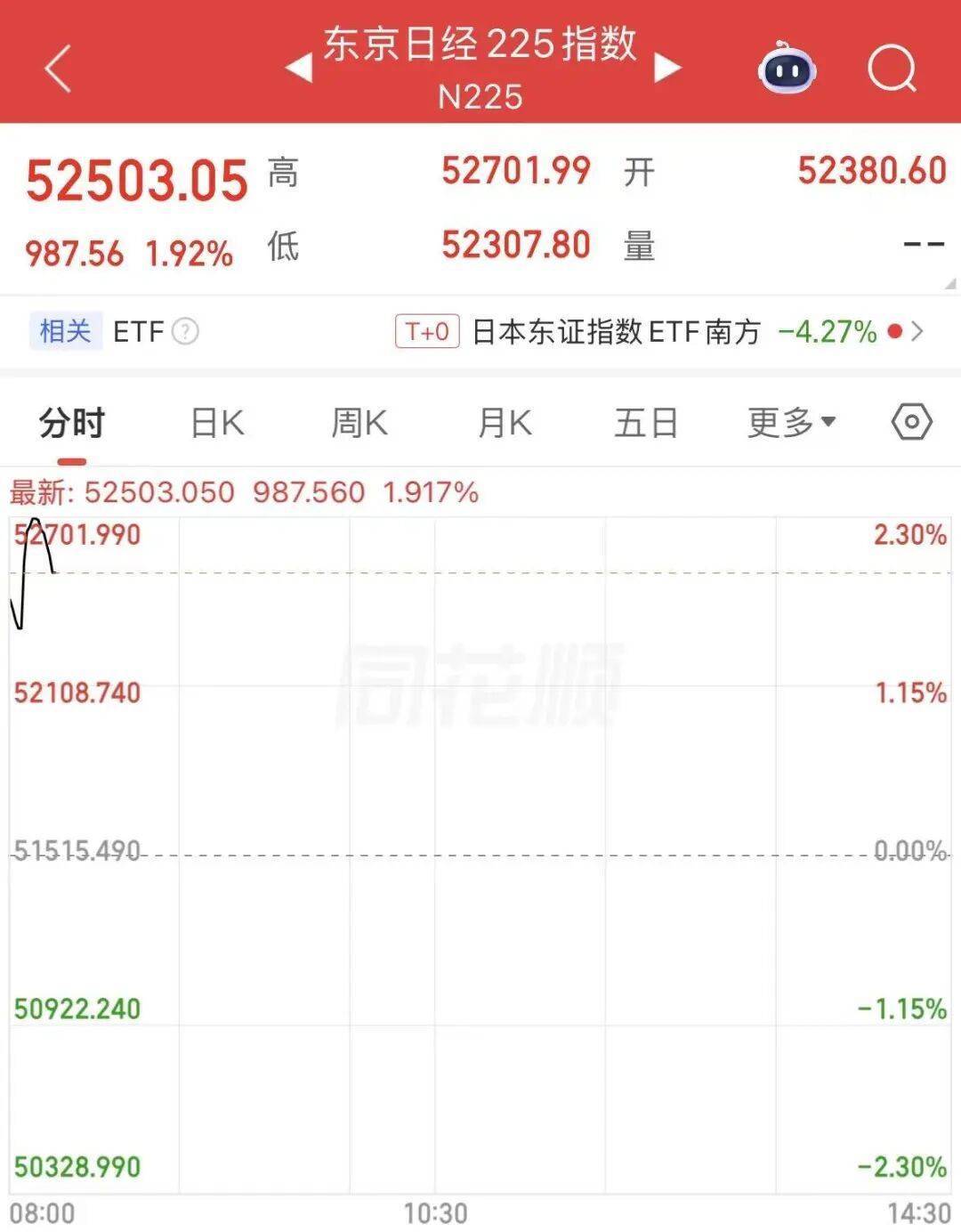Switch to the 日K tab
Image resolution: width=961 pixels, height=1232 pixels.
[217, 423]
